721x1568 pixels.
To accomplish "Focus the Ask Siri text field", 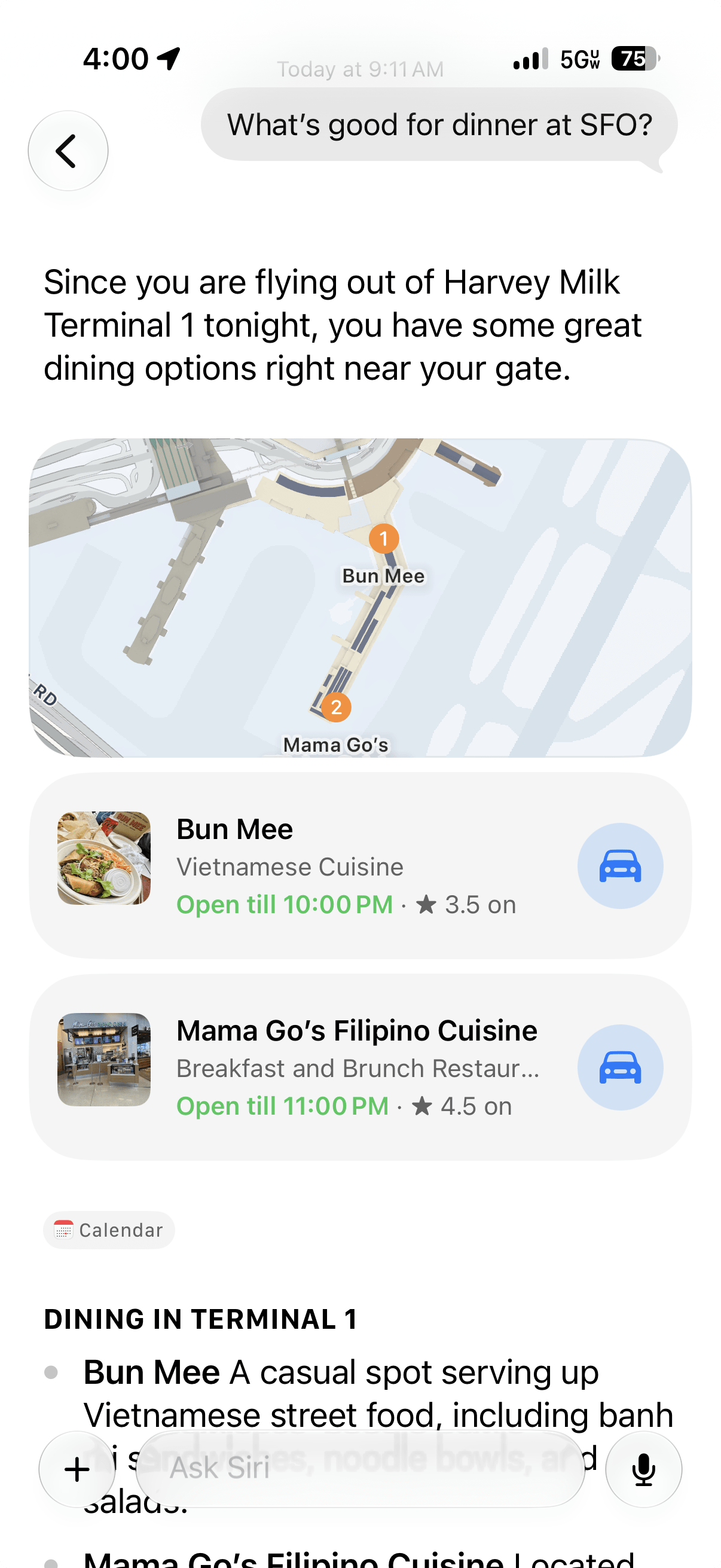I will pyautogui.click(x=360, y=1469).
